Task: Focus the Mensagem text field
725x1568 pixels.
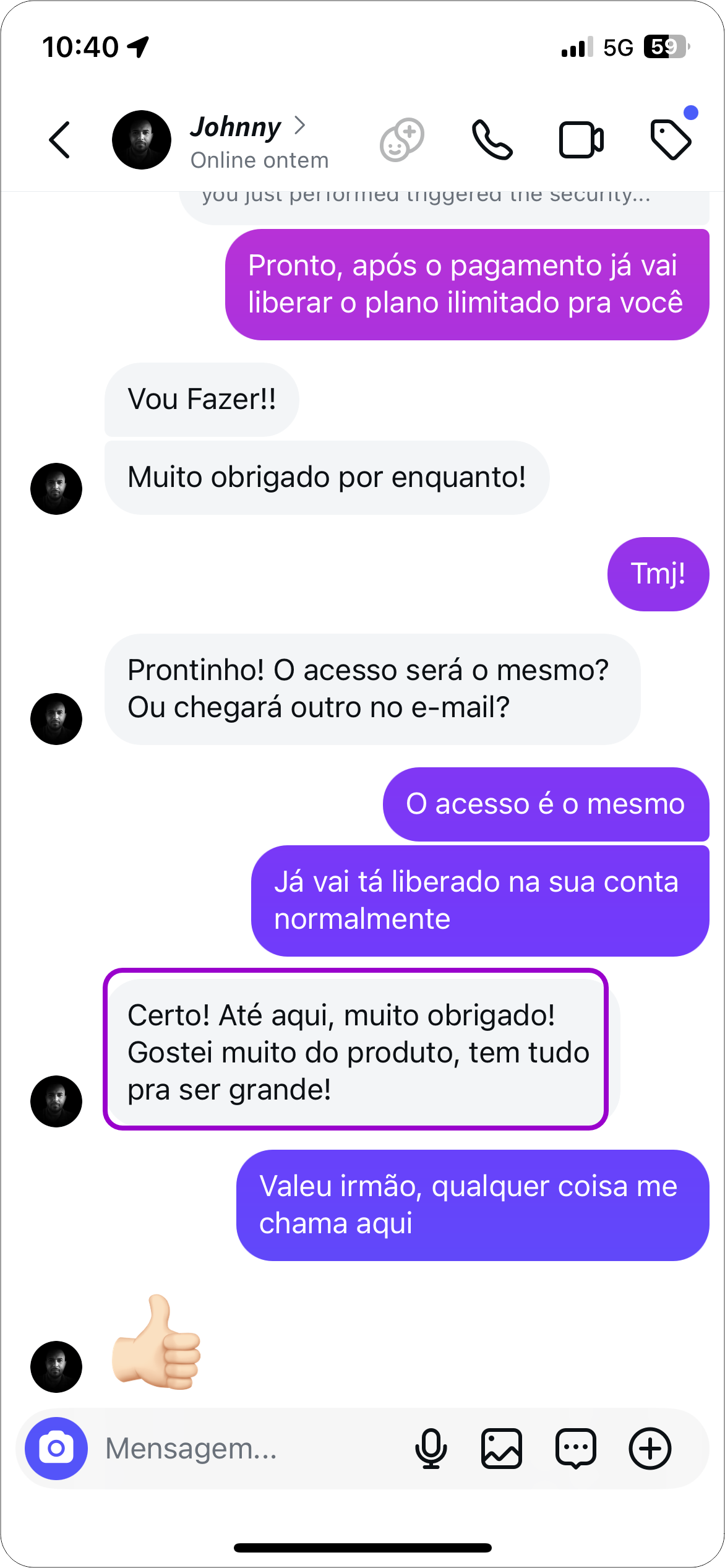Action: [247, 1448]
